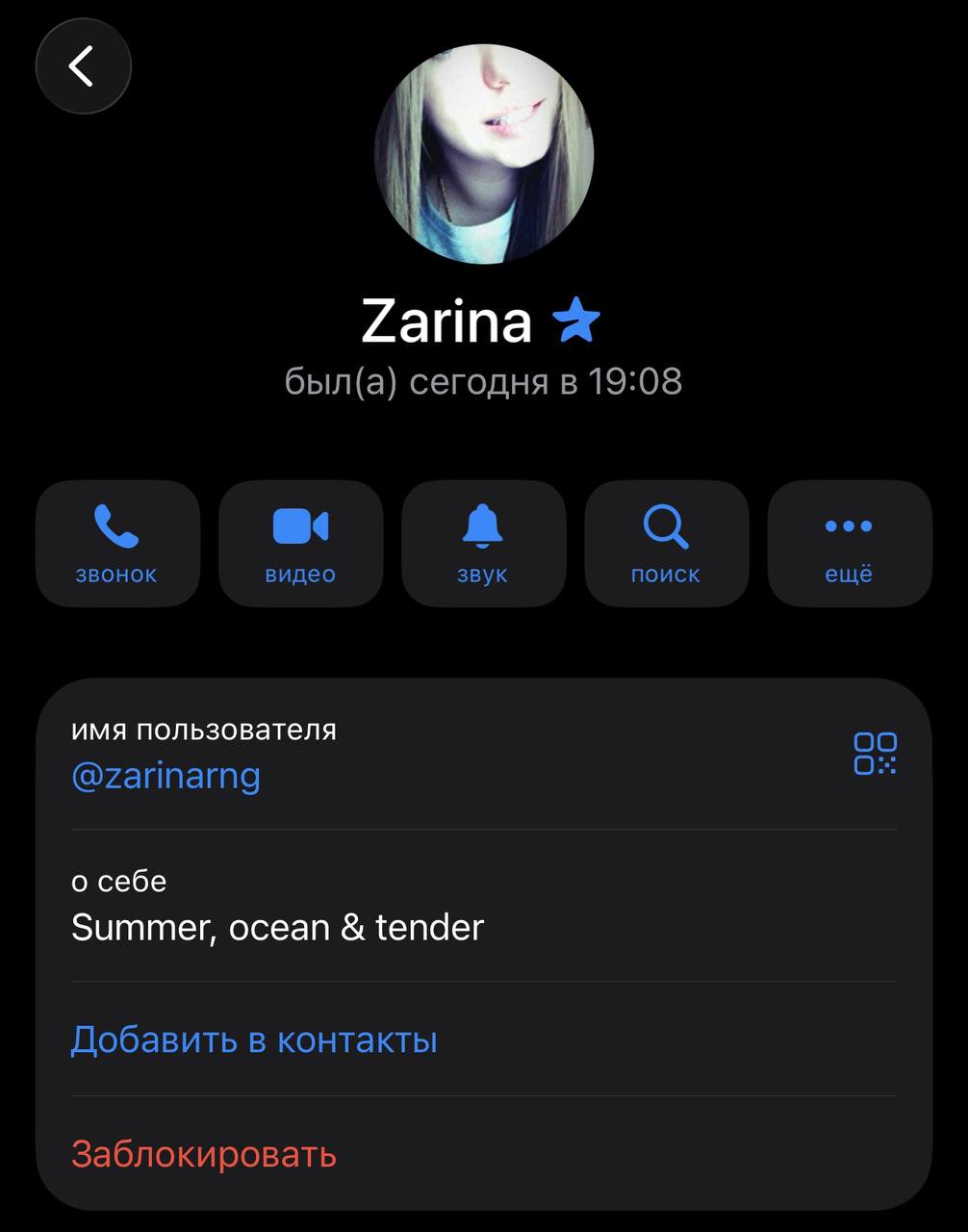Viewport: 968px width, 1232px height.
Task: Open more options via ещё
Action: click(849, 544)
